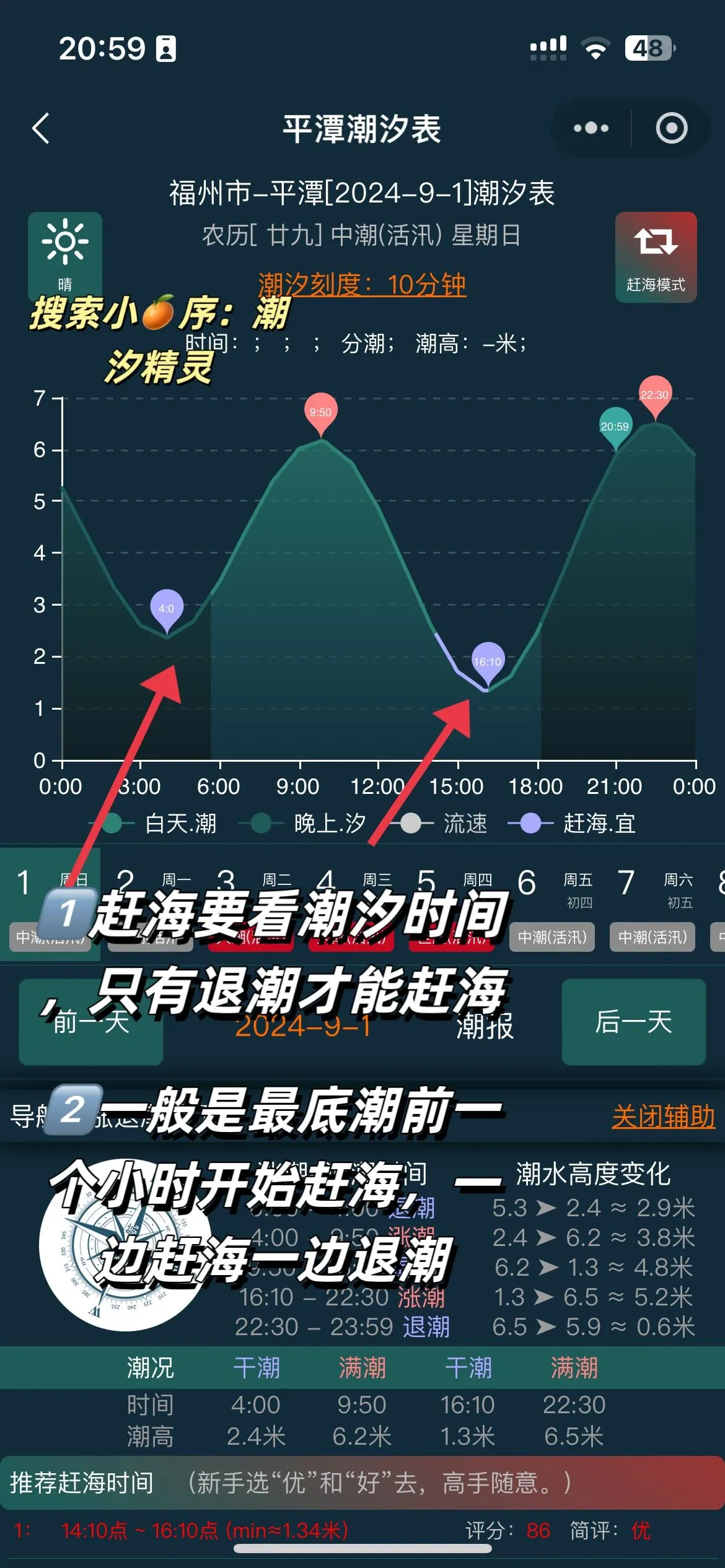Go back using the top-left arrow
This screenshot has height=1568, width=725.
pos(41,129)
